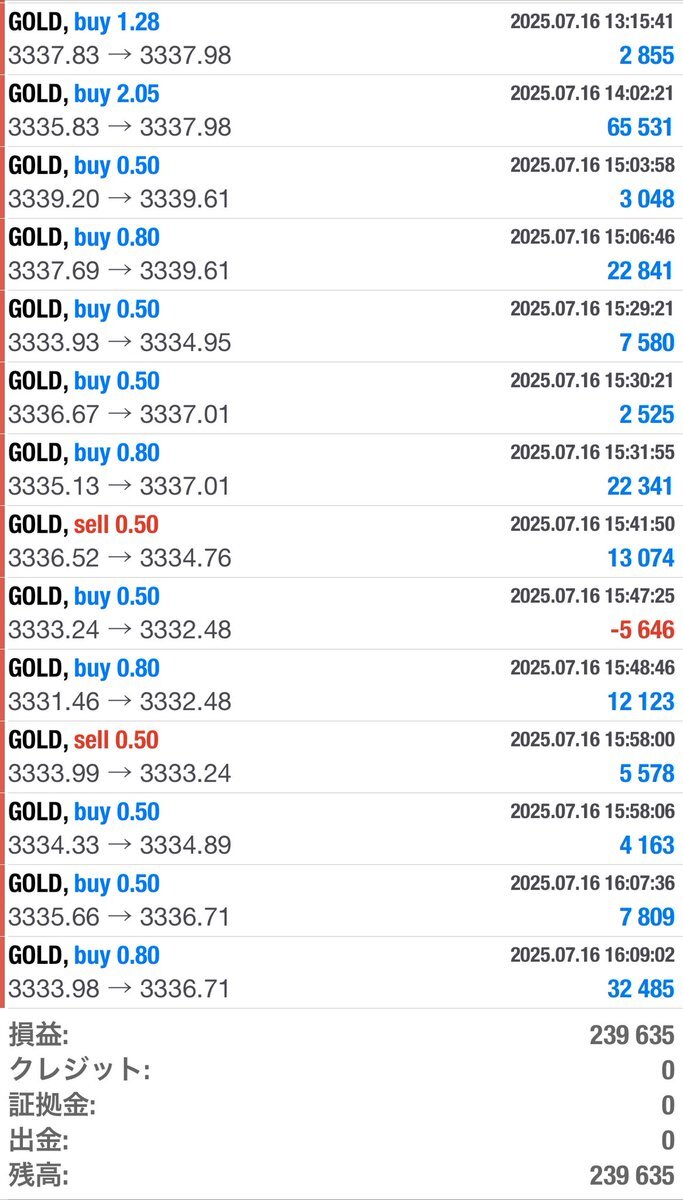Expand the buy 0.80 trade at 15:31:55
This screenshot has width=683, height=1200.
(341, 470)
